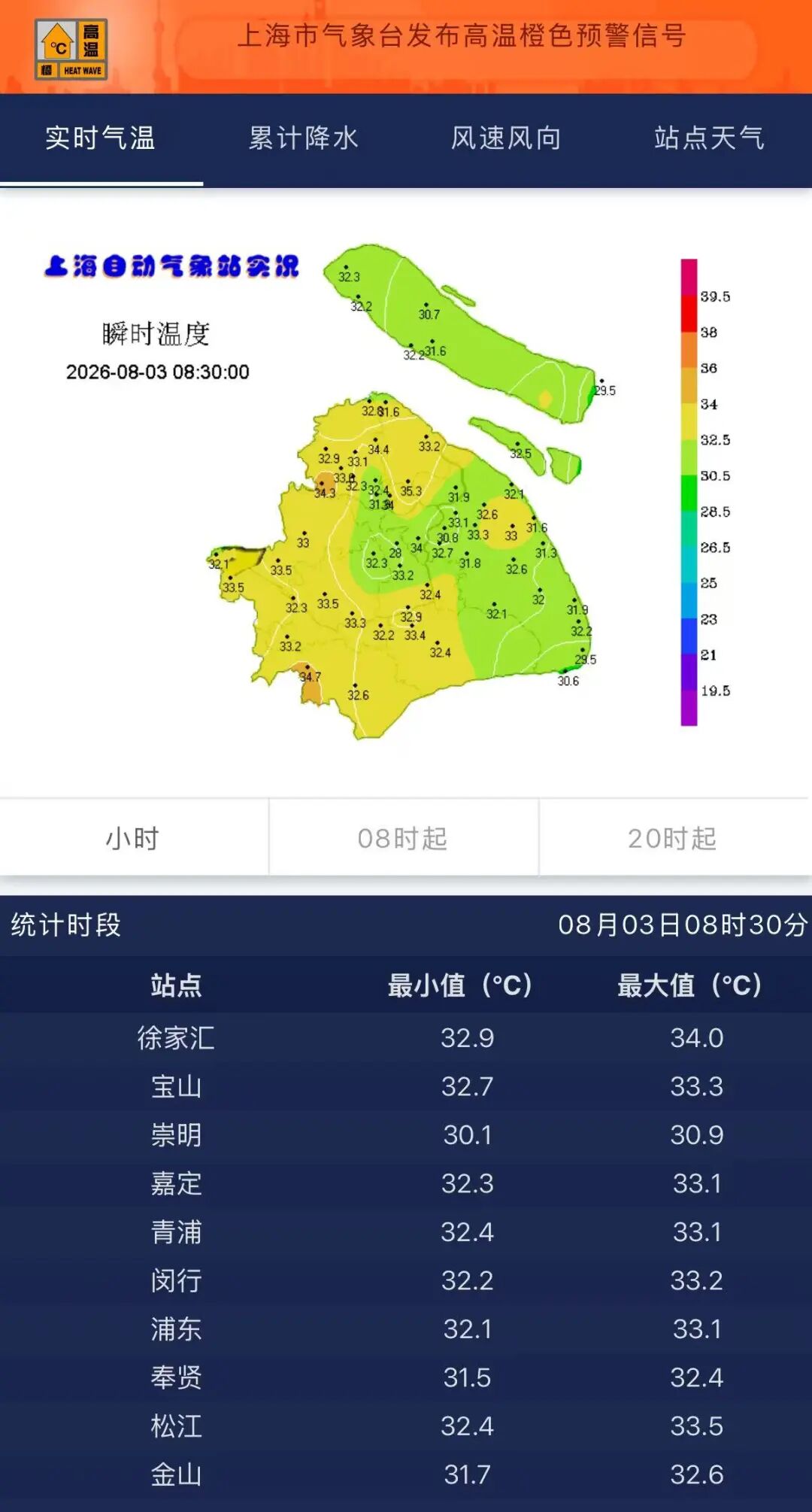Open the 高温橙色预警 warning banner
This screenshot has height=1512, width=812.
click(406, 47)
